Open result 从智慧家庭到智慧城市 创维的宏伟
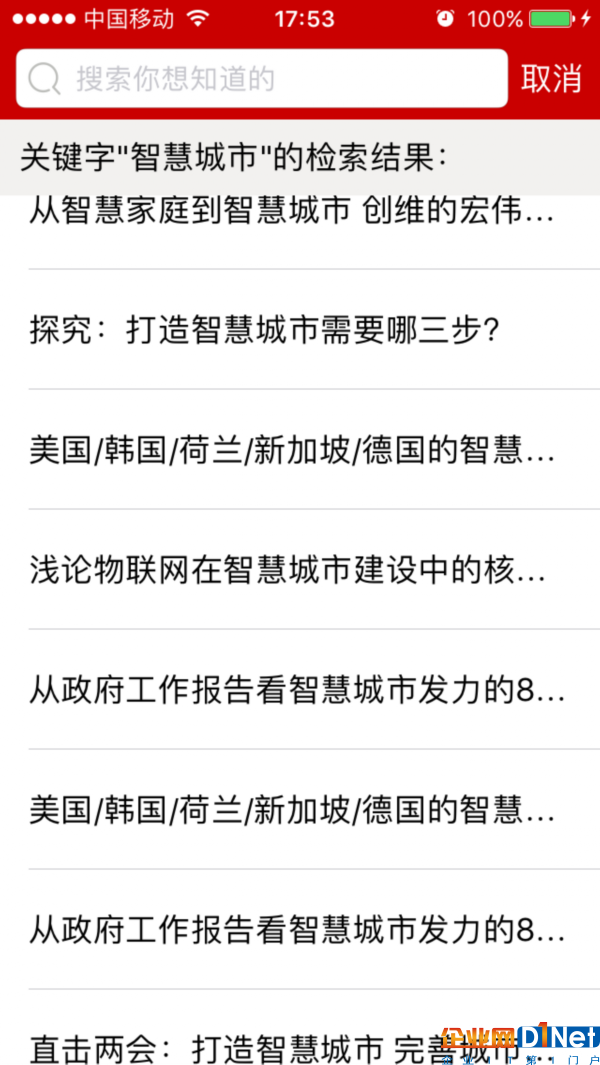600x1065 pixels. (x=300, y=231)
